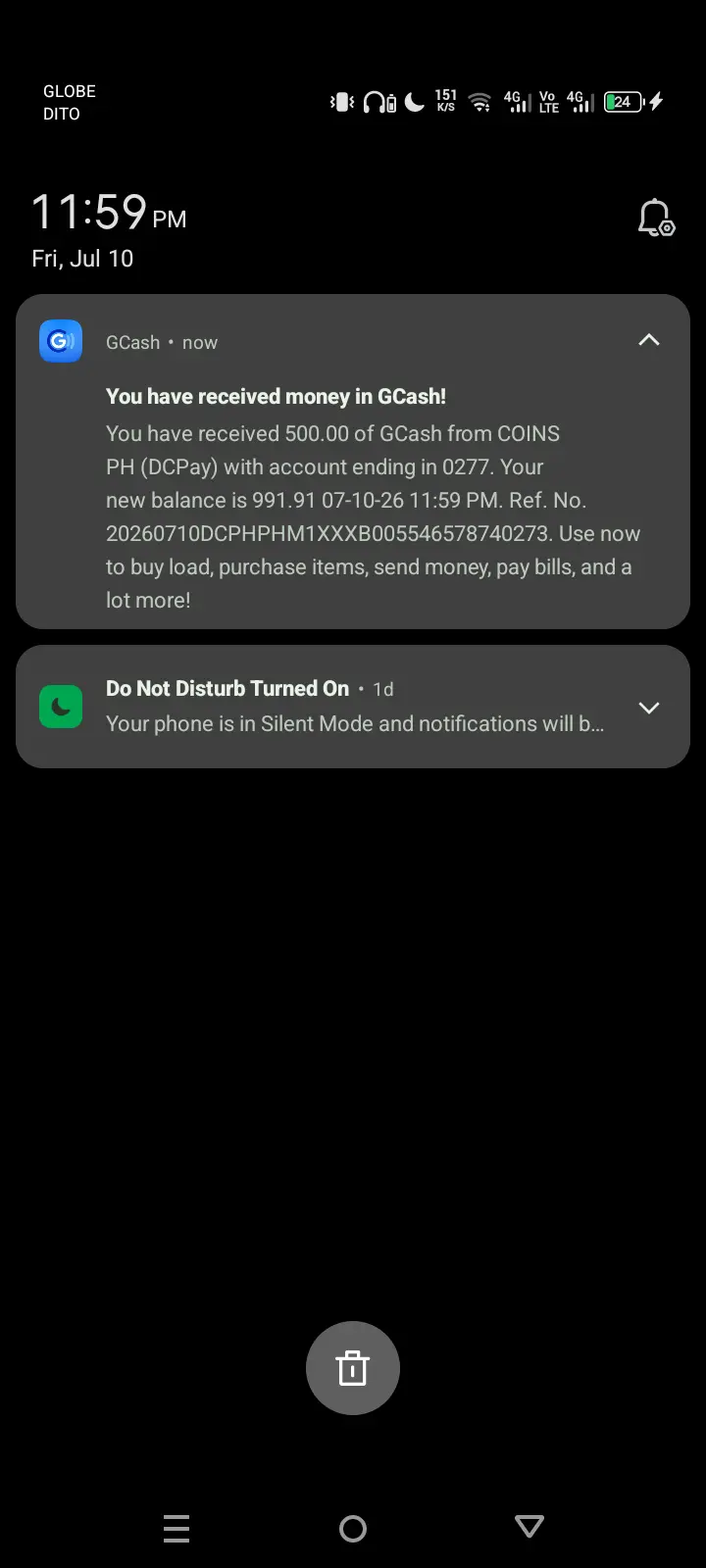The image size is (706, 1568).
Task: Open recent apps from the navigation bar
Action: pos(176,1529)
